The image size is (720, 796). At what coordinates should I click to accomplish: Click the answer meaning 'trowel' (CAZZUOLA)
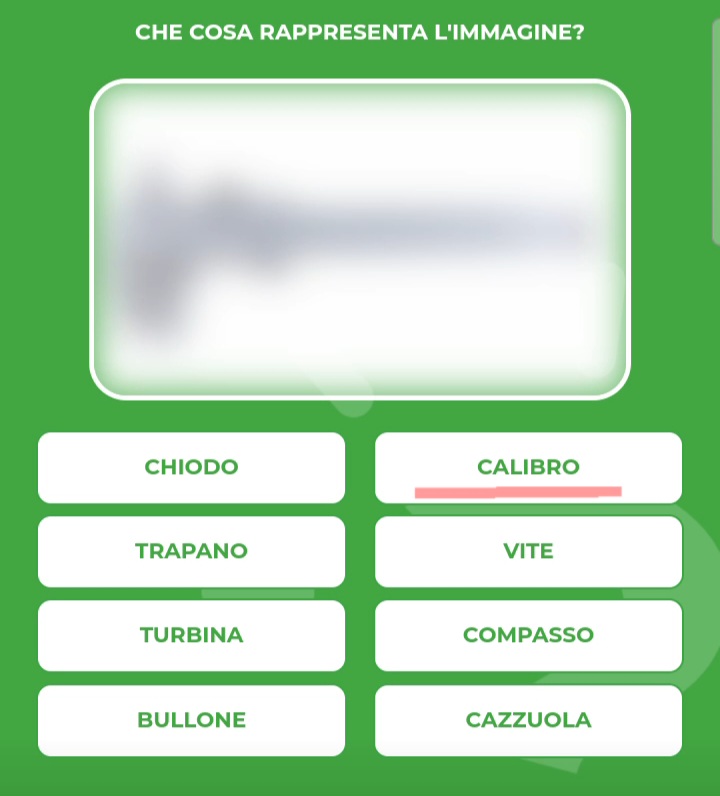pos(528,719)
